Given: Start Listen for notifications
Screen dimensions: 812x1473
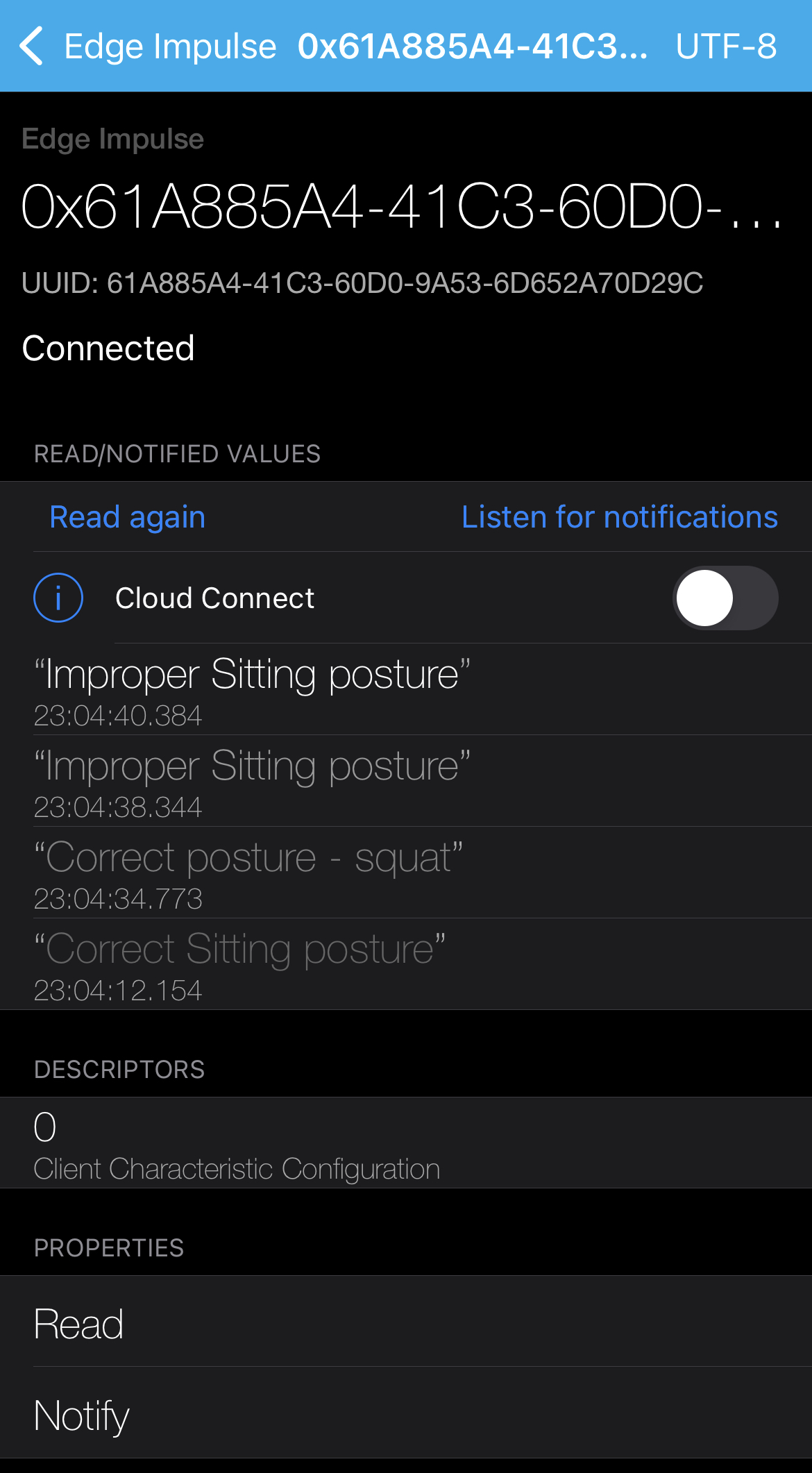Looking at the screenshot, I should tap(619, 517).
